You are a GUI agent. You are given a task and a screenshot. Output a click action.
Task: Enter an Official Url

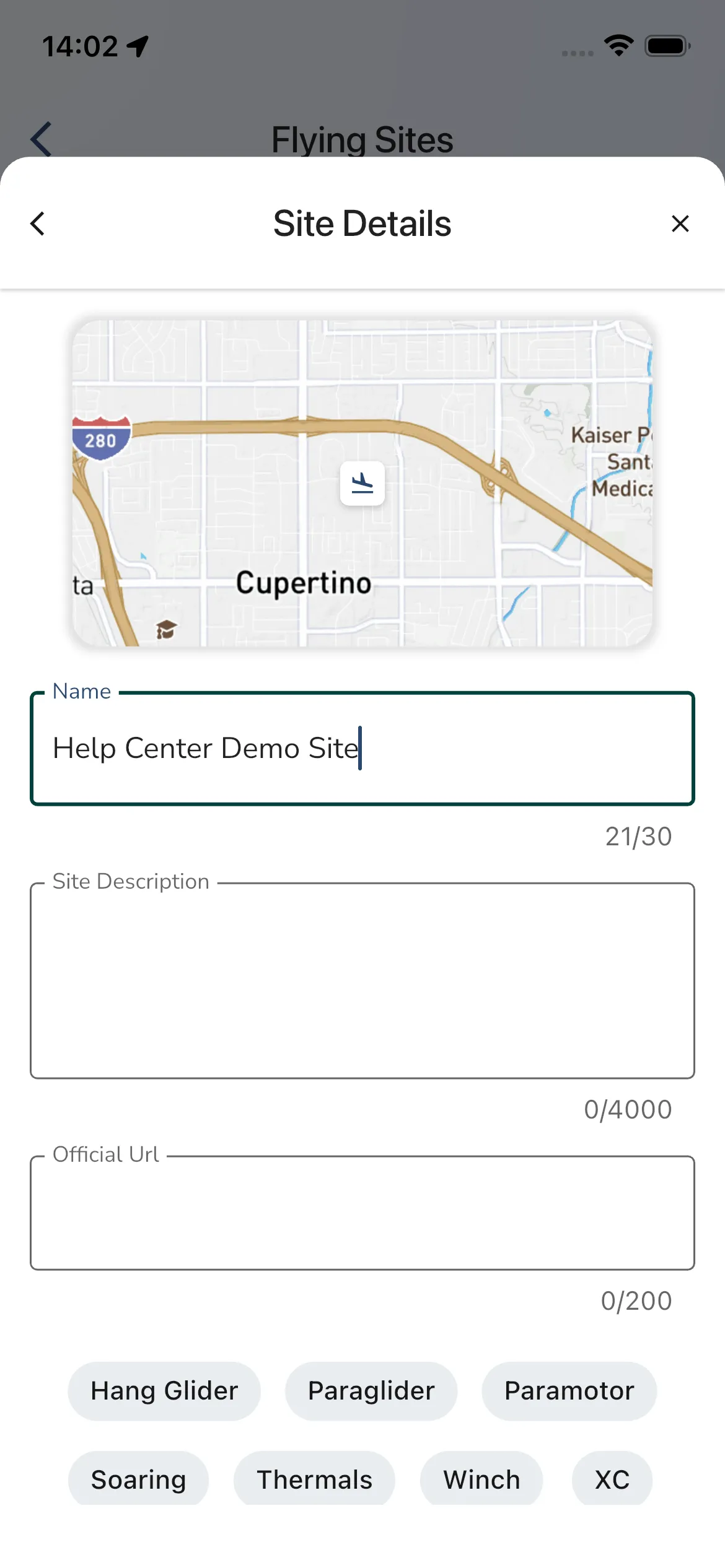[x=362, y=1213]
